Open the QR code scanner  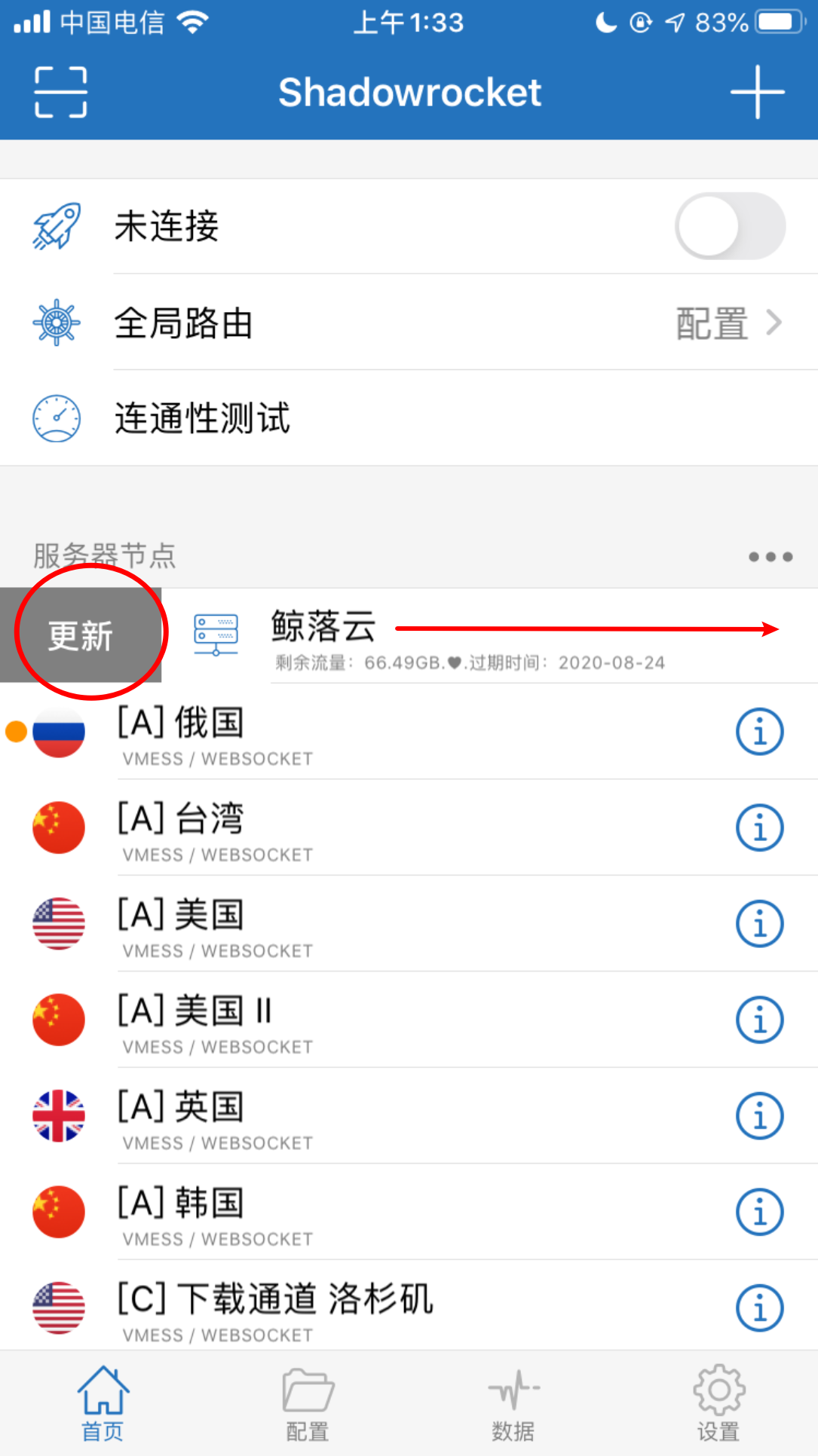tap(61, 92)
